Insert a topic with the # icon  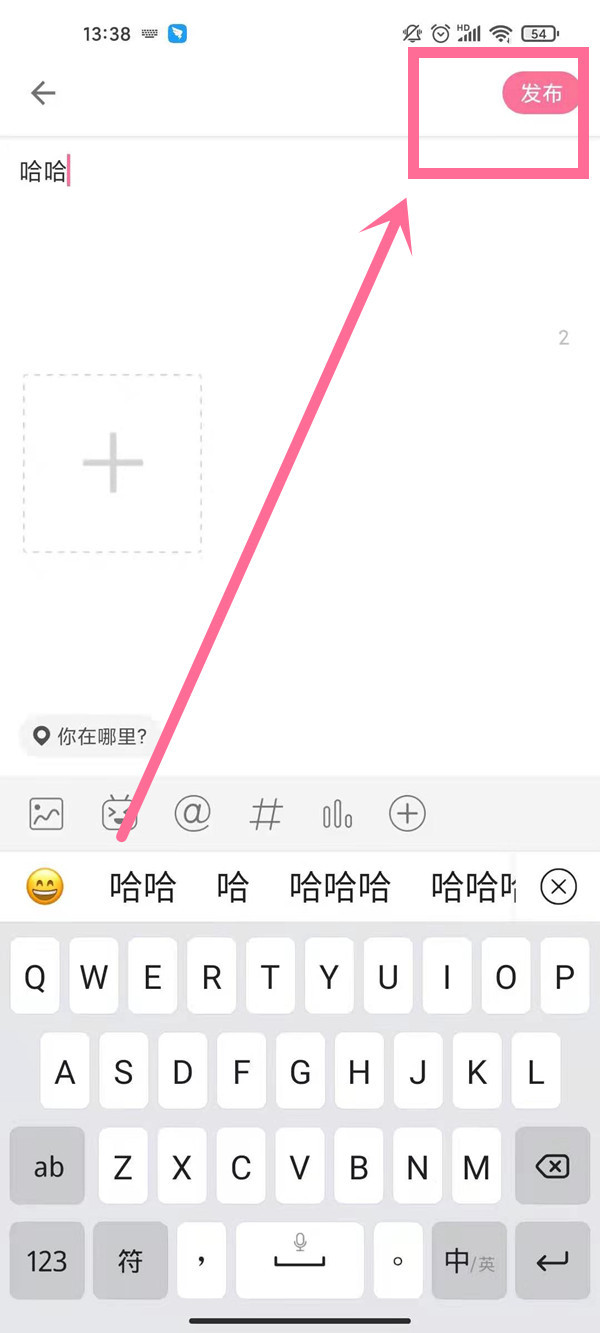point(265,814)
